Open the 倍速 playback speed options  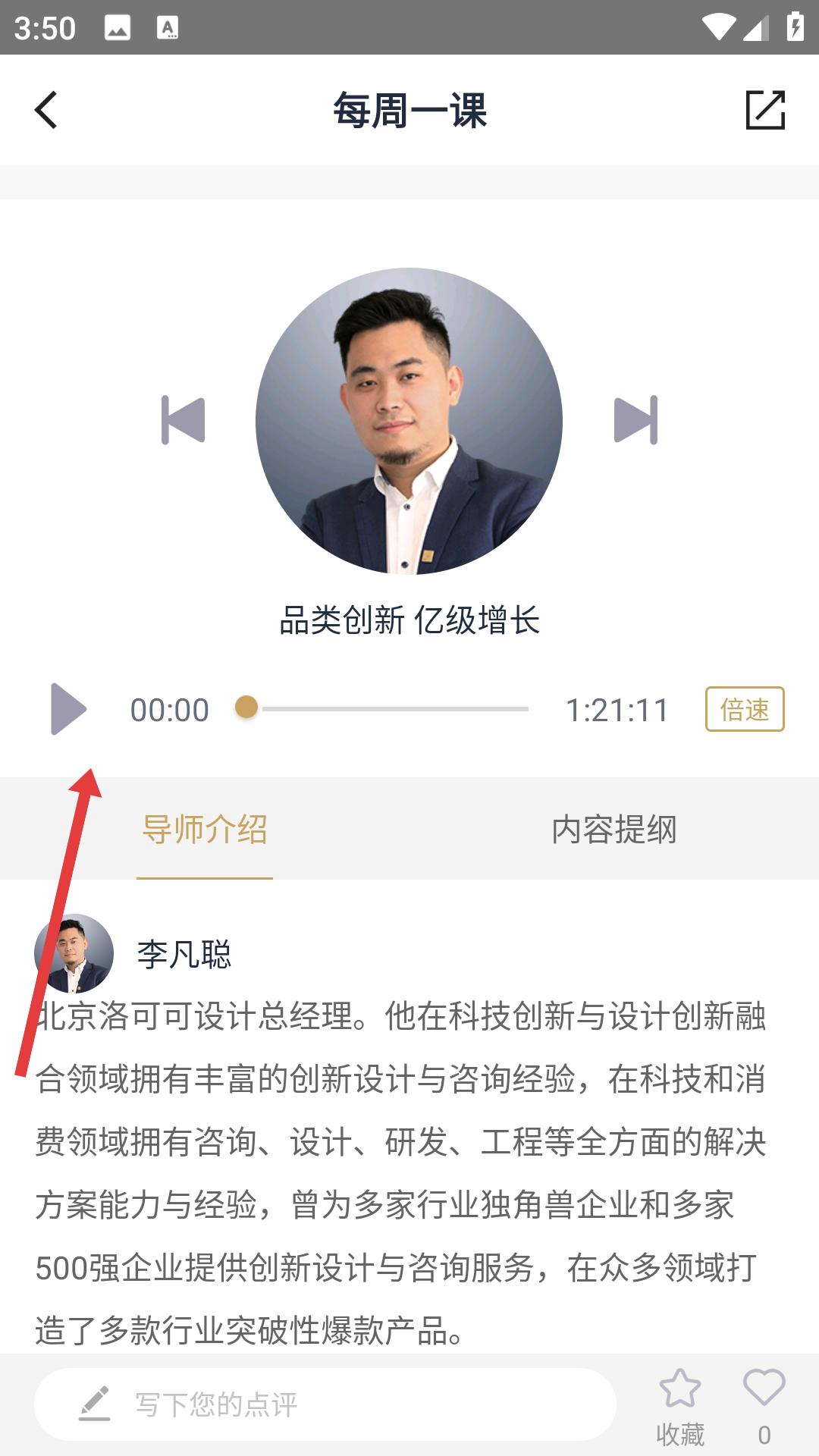coord(744,709)
